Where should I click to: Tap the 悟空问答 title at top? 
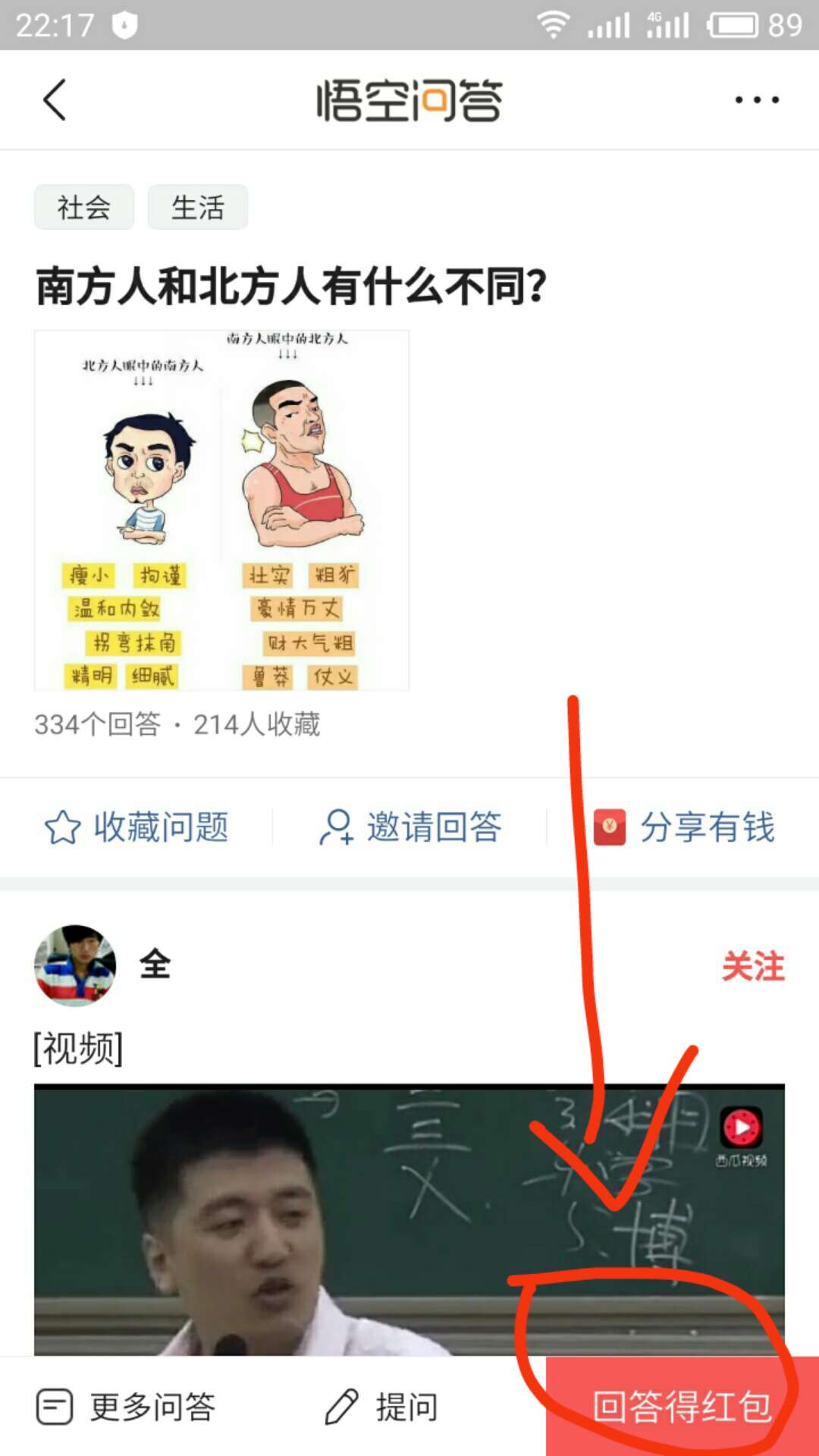(x=409, y=99)
